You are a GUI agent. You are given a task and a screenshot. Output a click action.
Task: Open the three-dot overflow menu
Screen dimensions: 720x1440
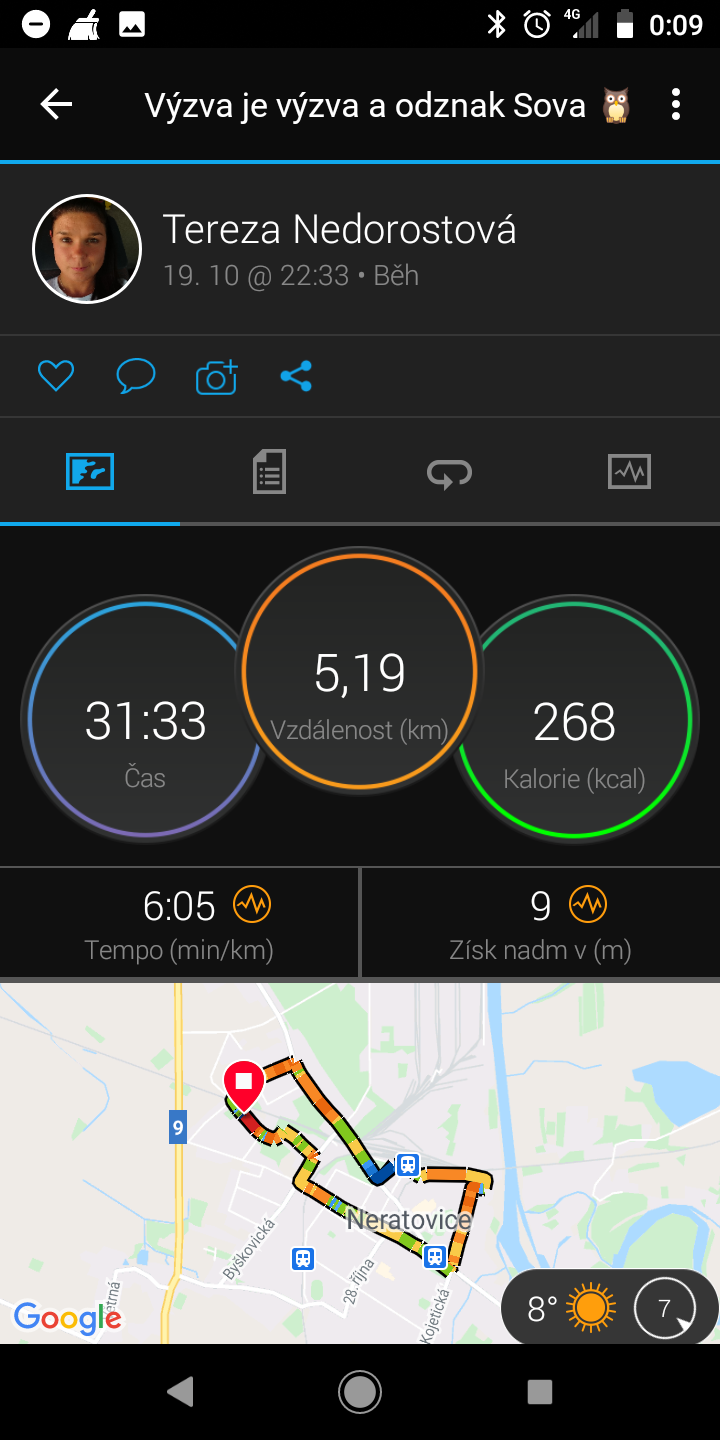(x=676, y=104)
